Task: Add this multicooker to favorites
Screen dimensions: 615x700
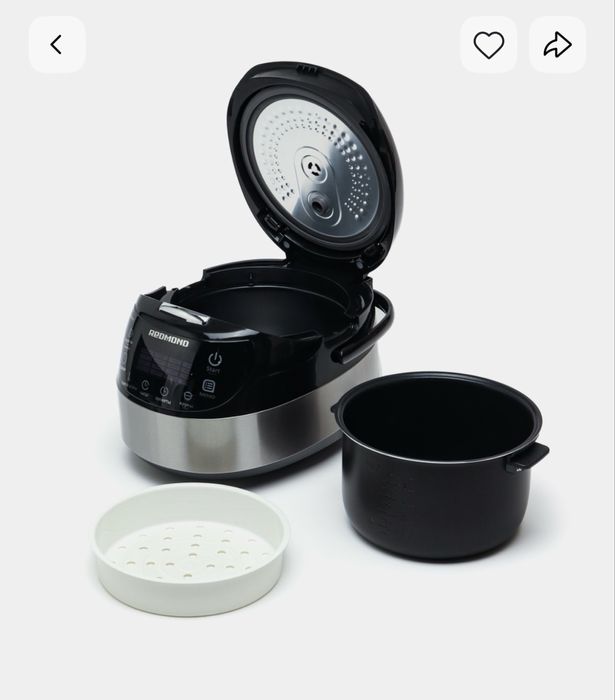Action: point(488,45)
